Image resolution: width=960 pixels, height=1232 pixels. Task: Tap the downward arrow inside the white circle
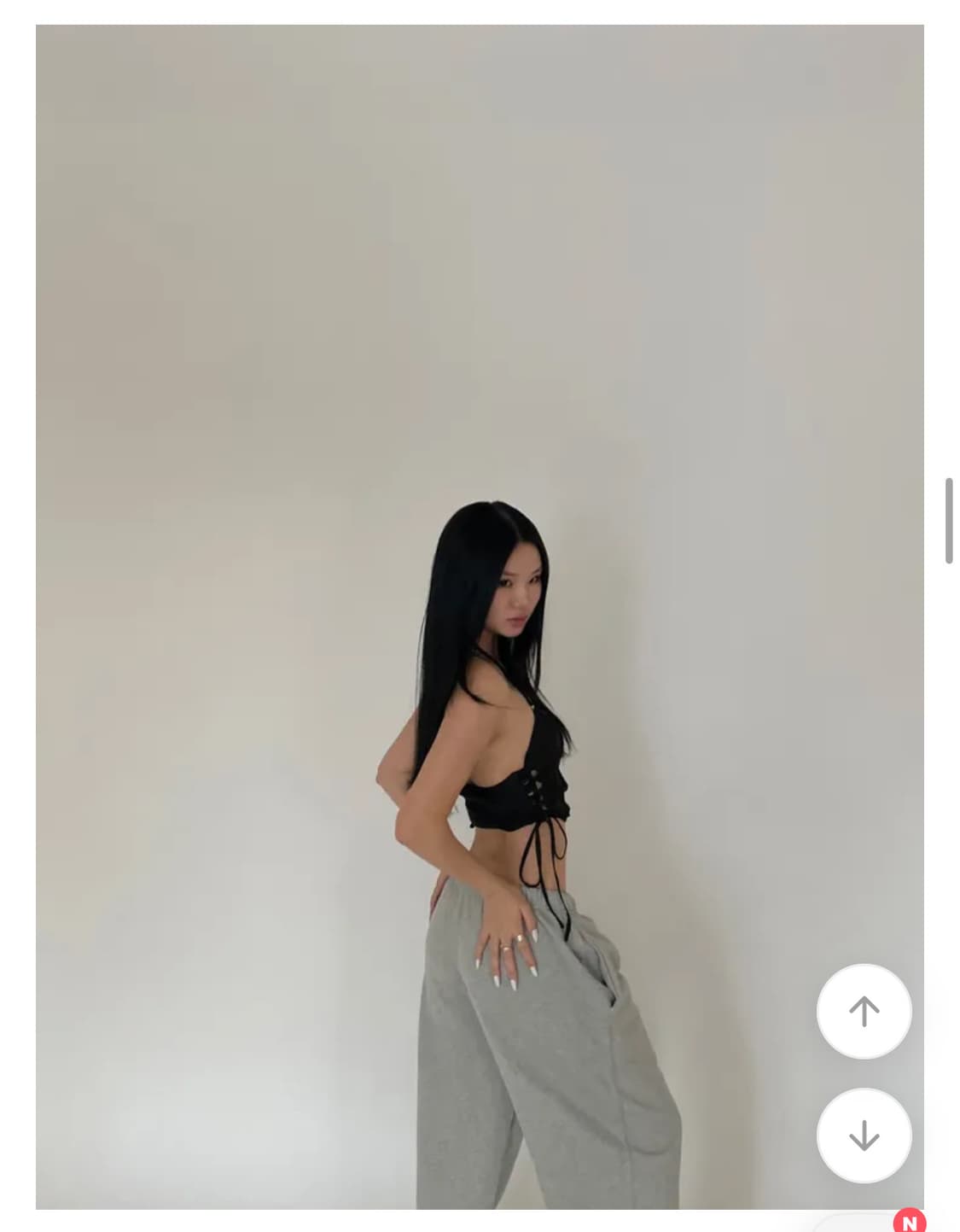[x=864, y=1136]
